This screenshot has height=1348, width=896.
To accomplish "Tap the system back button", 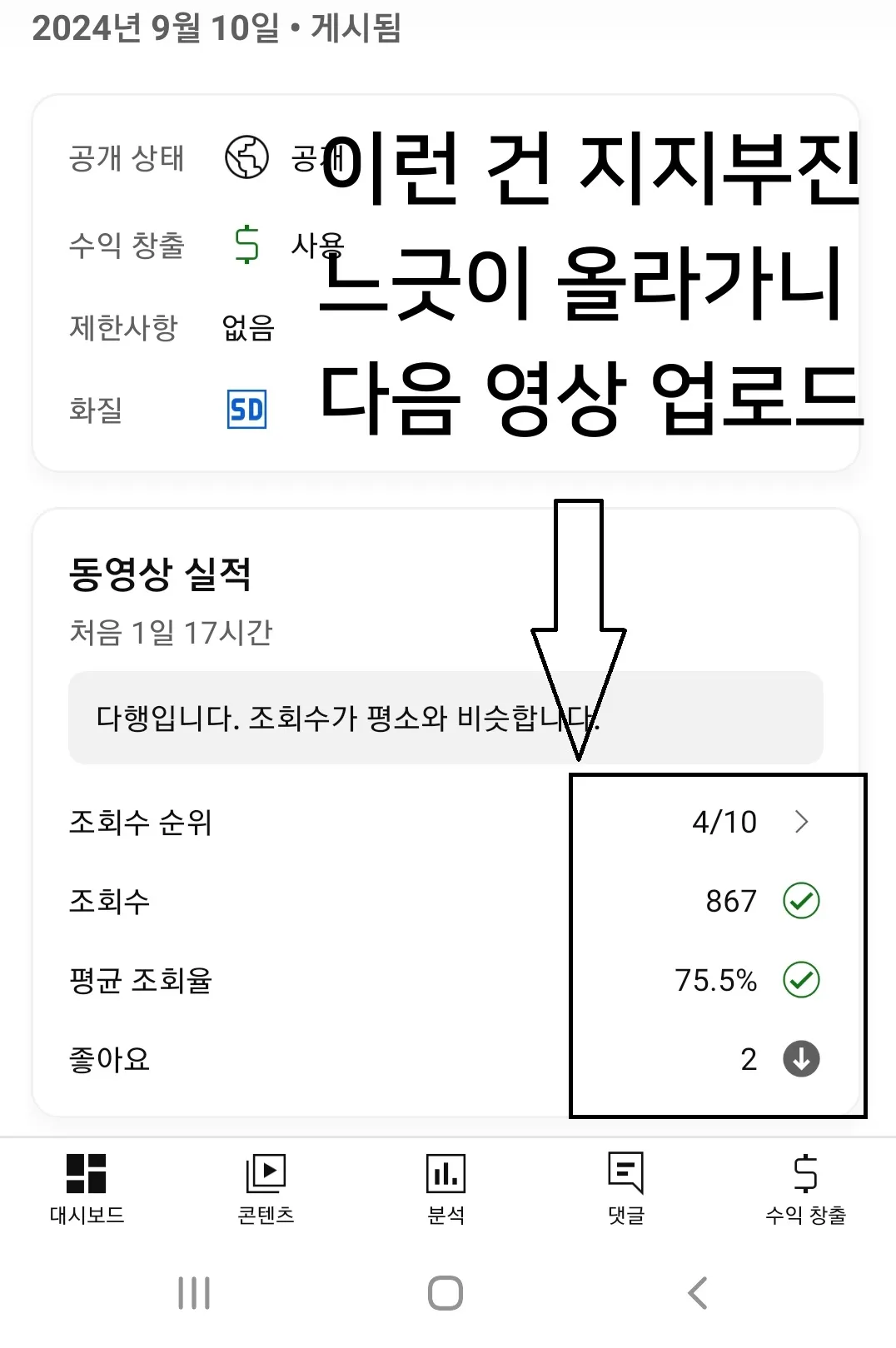I will tap(698, 1293).
